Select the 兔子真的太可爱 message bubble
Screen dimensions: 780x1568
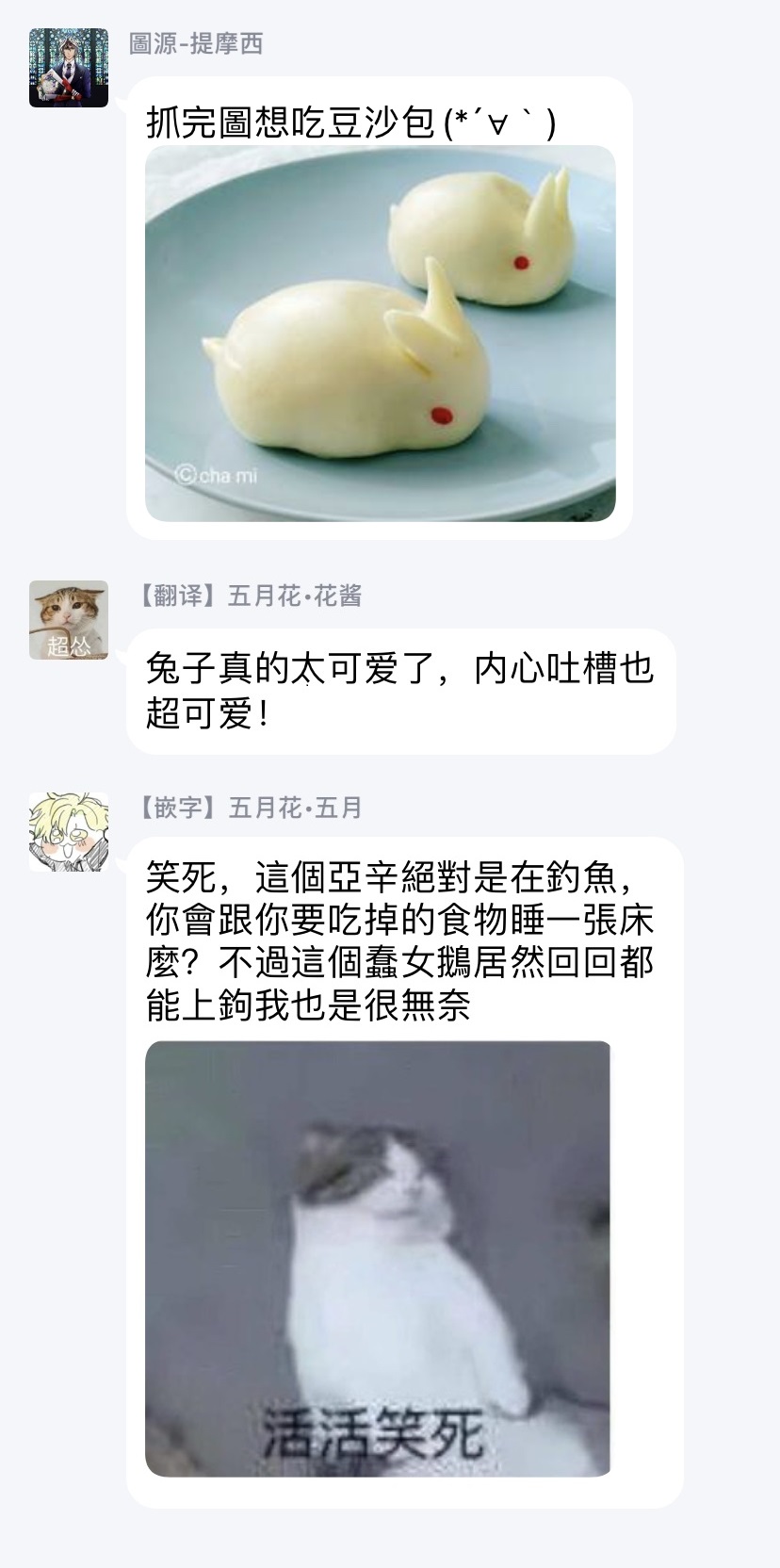tap(400, 688)
